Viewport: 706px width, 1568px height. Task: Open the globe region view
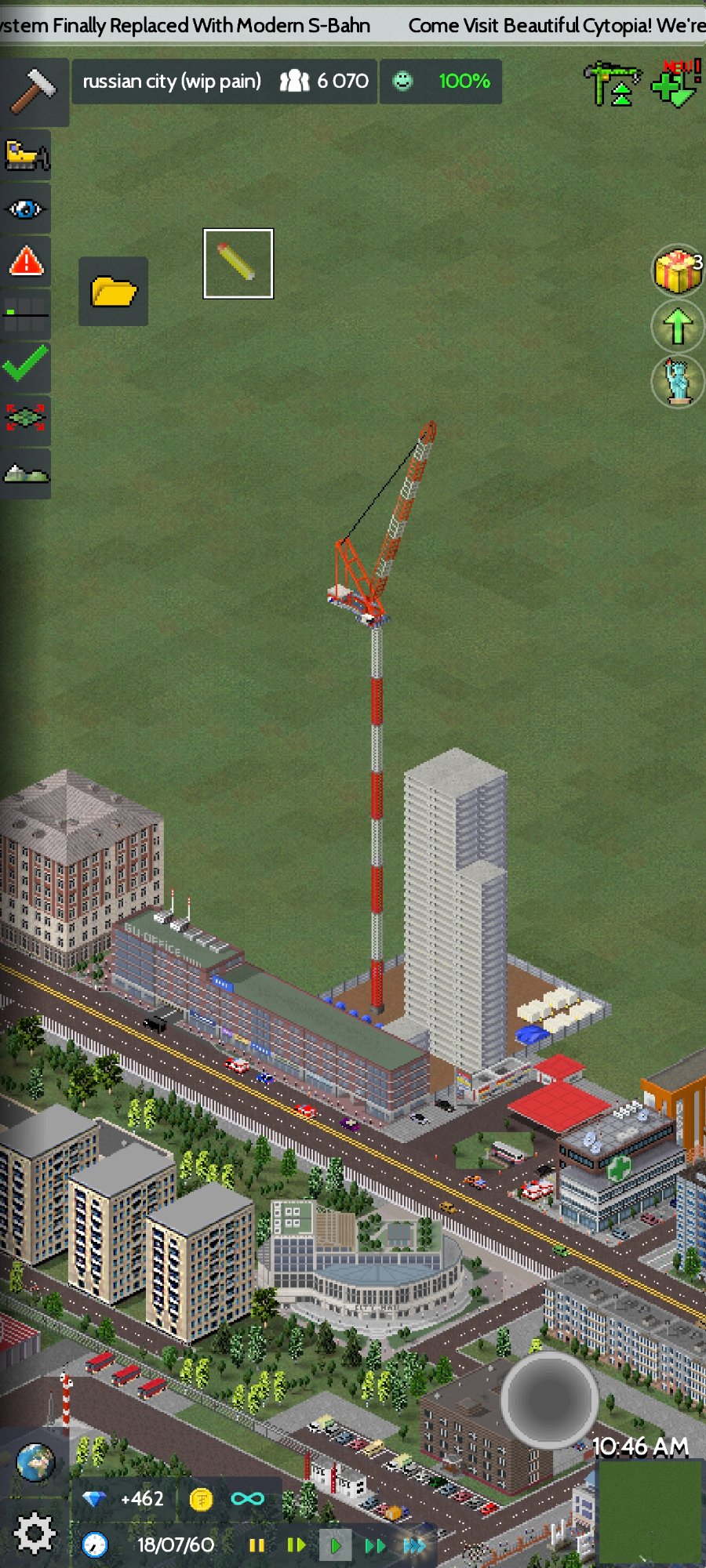click(35, 1461)
